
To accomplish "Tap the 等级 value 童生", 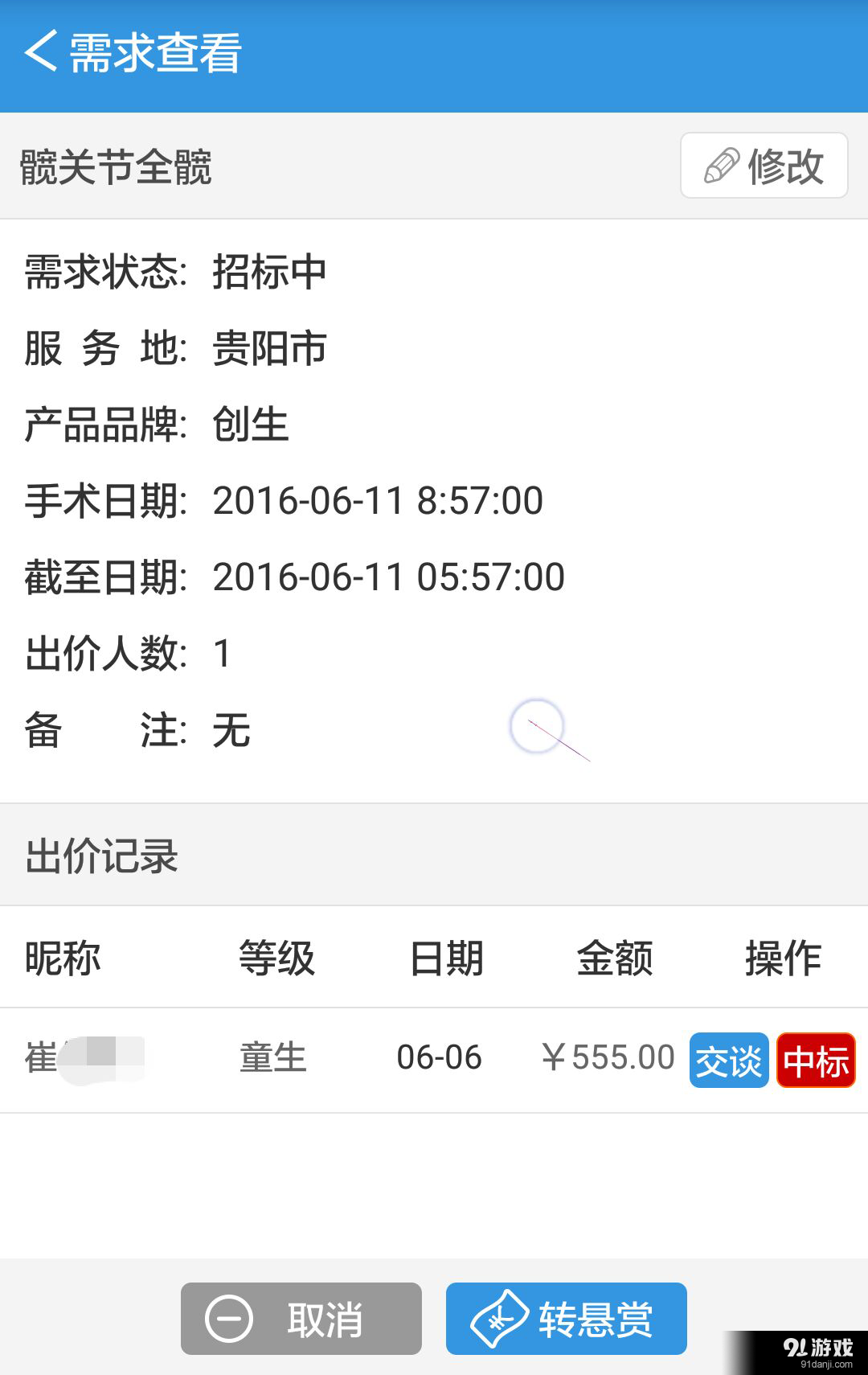I will coord(272,1059).
